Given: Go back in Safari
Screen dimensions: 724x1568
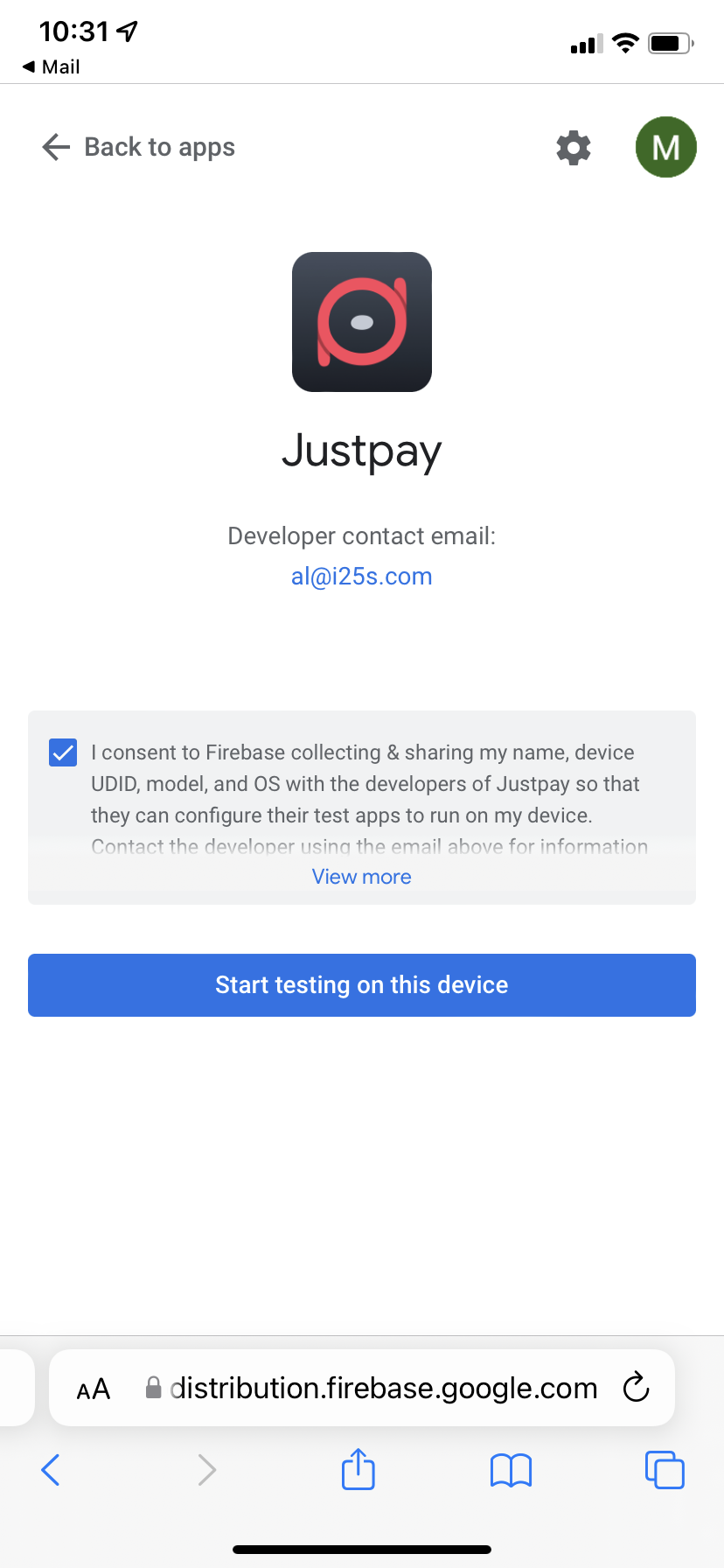Looking at the screenshot, I should pos(51,1470).
